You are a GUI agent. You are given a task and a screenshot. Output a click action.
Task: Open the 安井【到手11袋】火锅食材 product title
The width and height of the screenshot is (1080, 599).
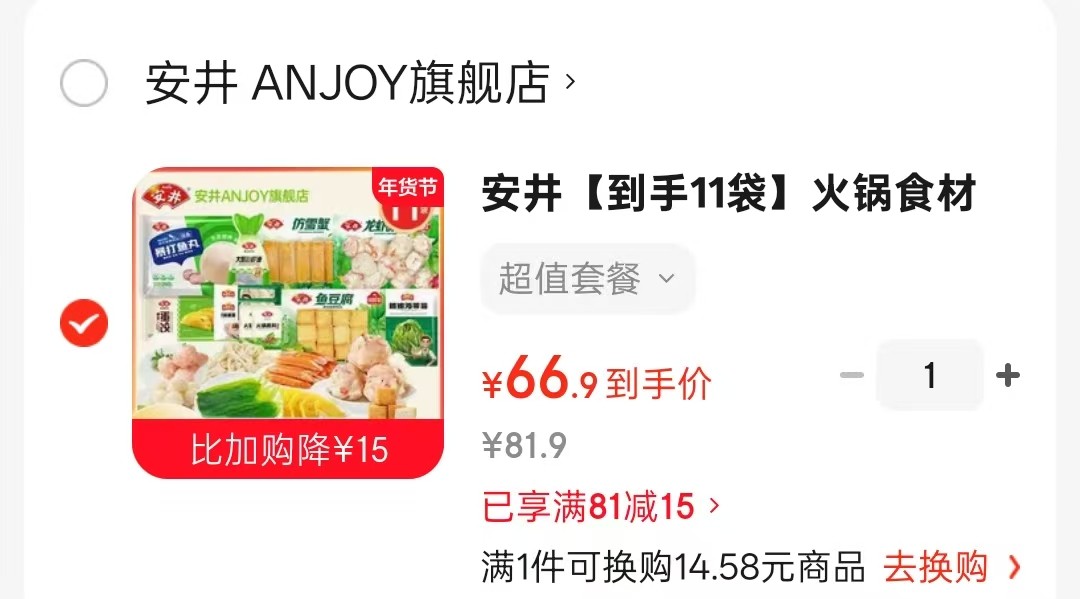point(728,194)
